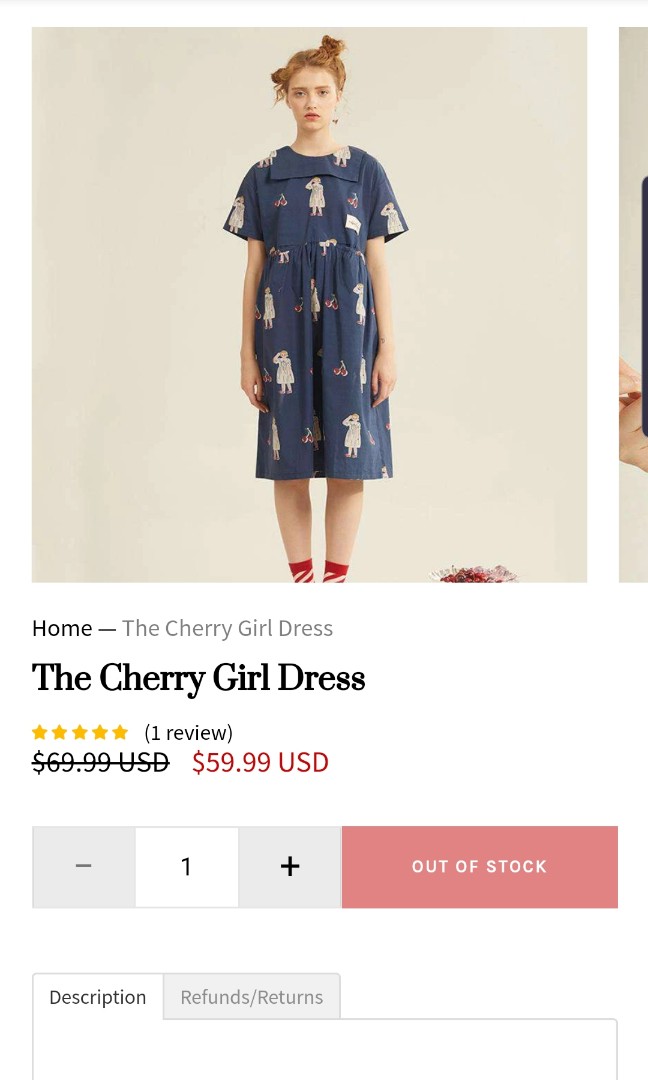648x1080 pixels.
Task: View the main Cherry Girl Dress photo
Action: coord(309,305)
